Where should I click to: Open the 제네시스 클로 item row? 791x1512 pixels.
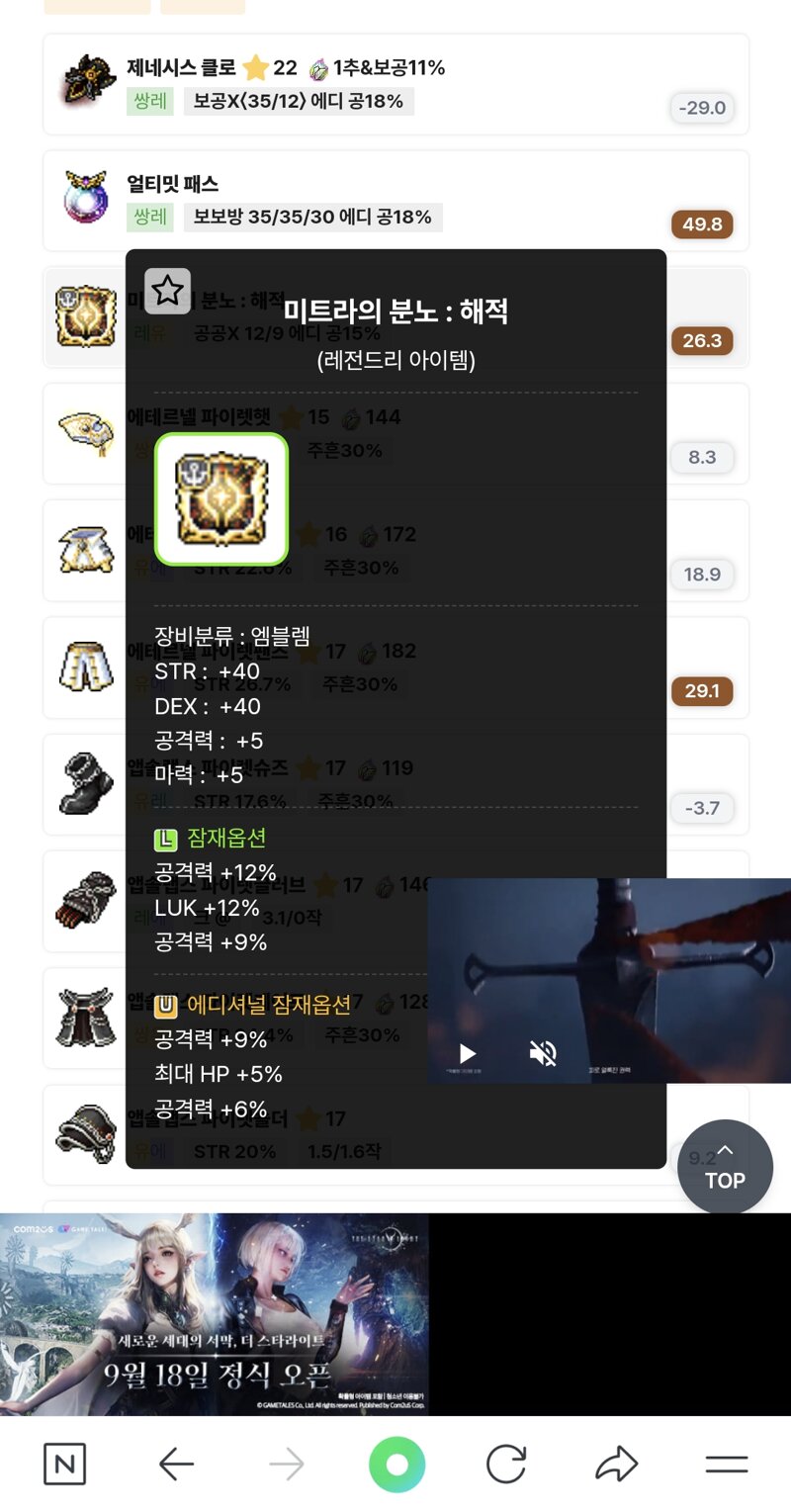pos(395,84)
